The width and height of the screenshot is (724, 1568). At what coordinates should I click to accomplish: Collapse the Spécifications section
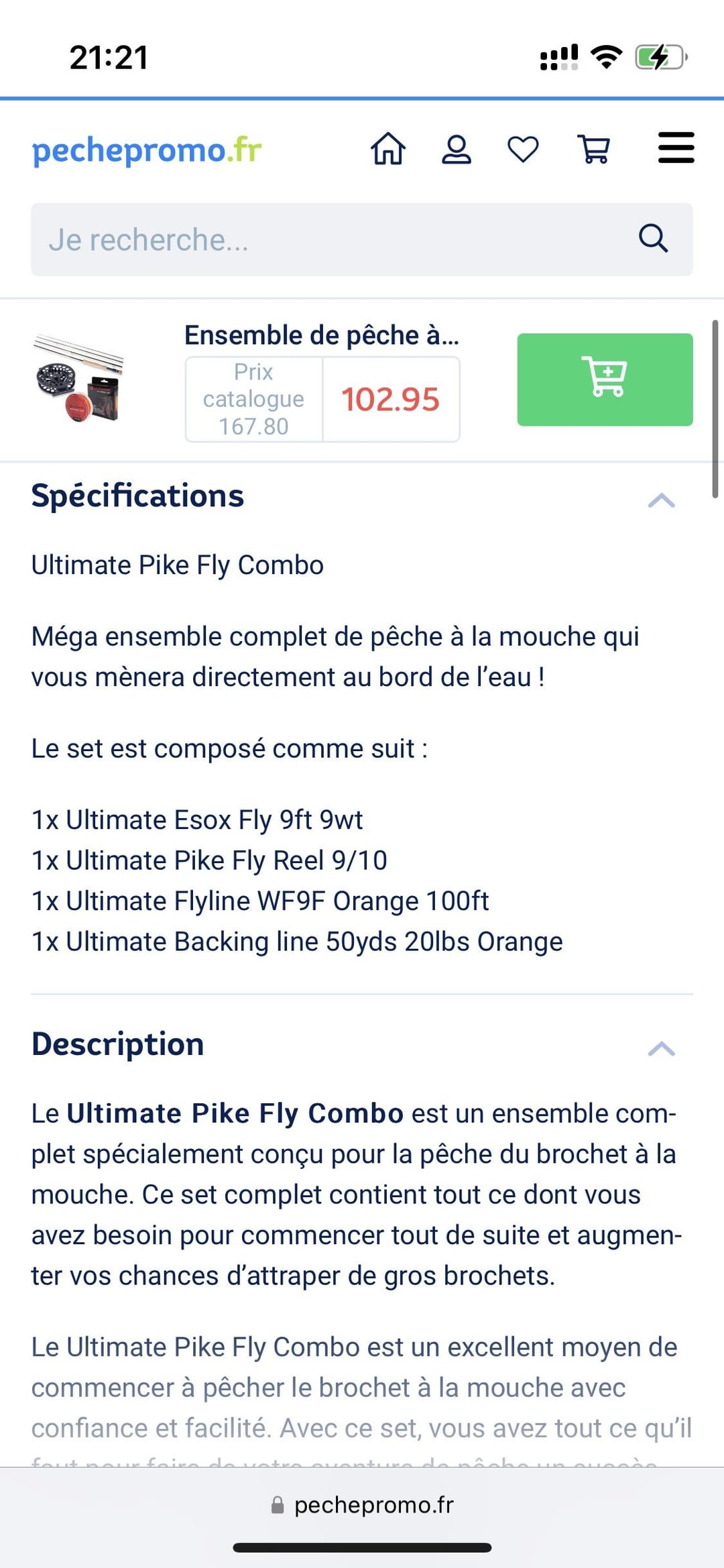(661, 500)
